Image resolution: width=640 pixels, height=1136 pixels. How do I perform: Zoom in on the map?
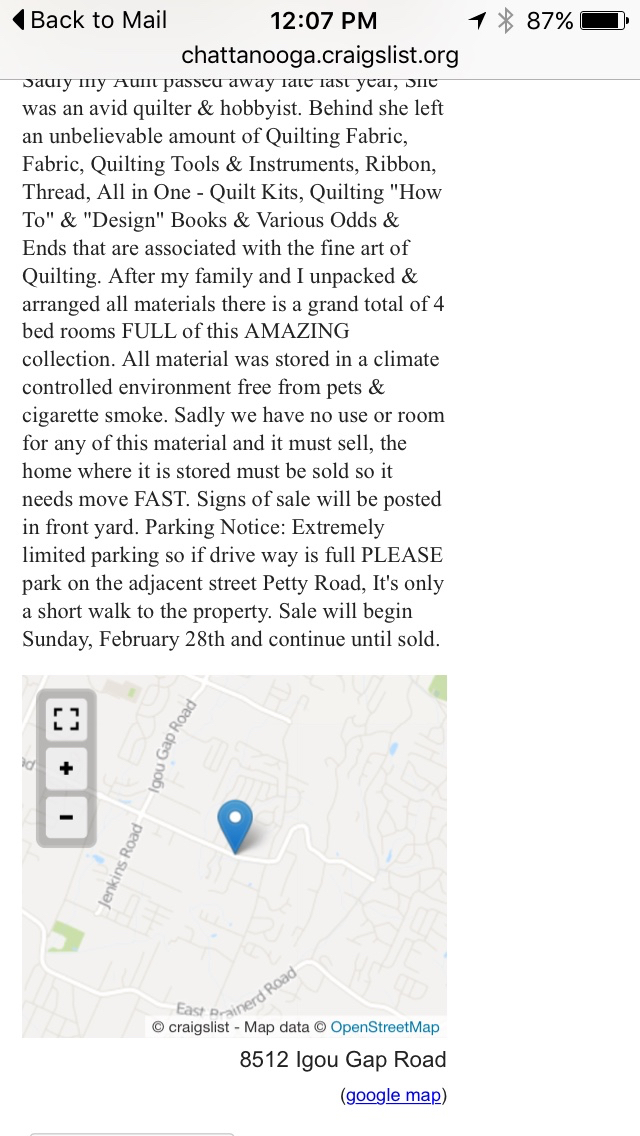click(67, 768)
